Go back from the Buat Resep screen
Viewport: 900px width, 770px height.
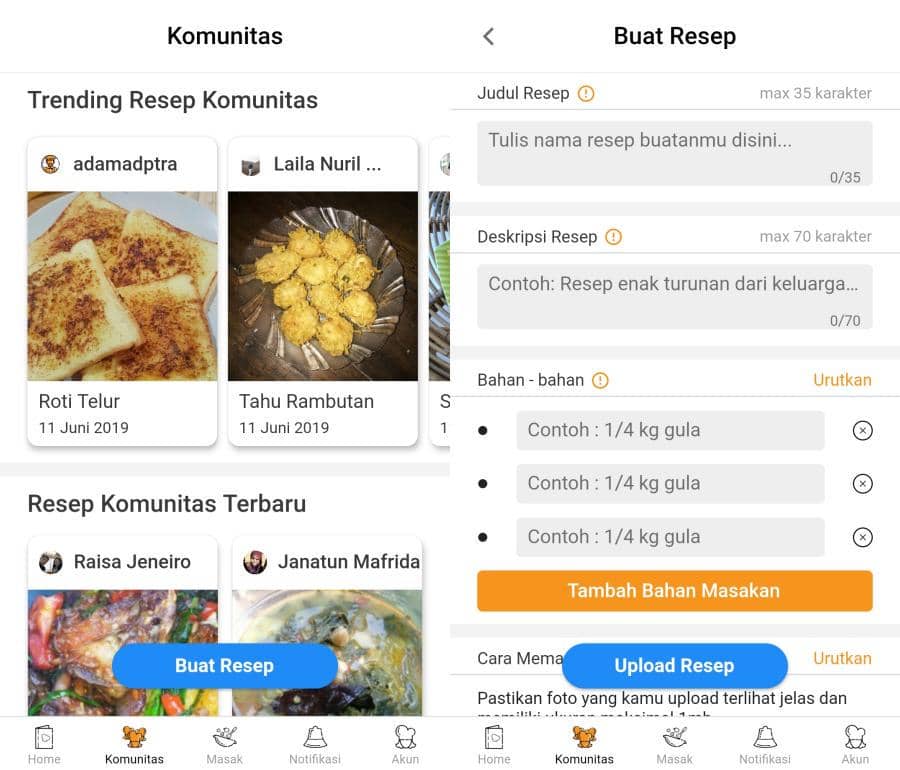[x=488, y=37]
